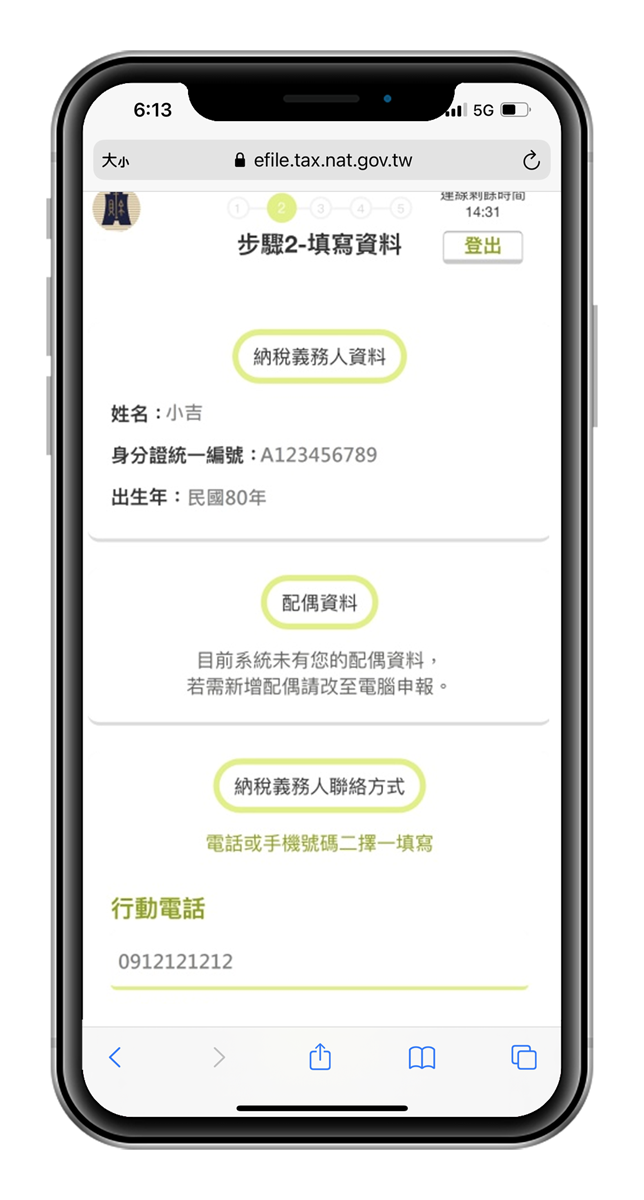Screen dimensions: 644x1200
Task: Show open Safari tabs
Action: (x=524, y=1057)
